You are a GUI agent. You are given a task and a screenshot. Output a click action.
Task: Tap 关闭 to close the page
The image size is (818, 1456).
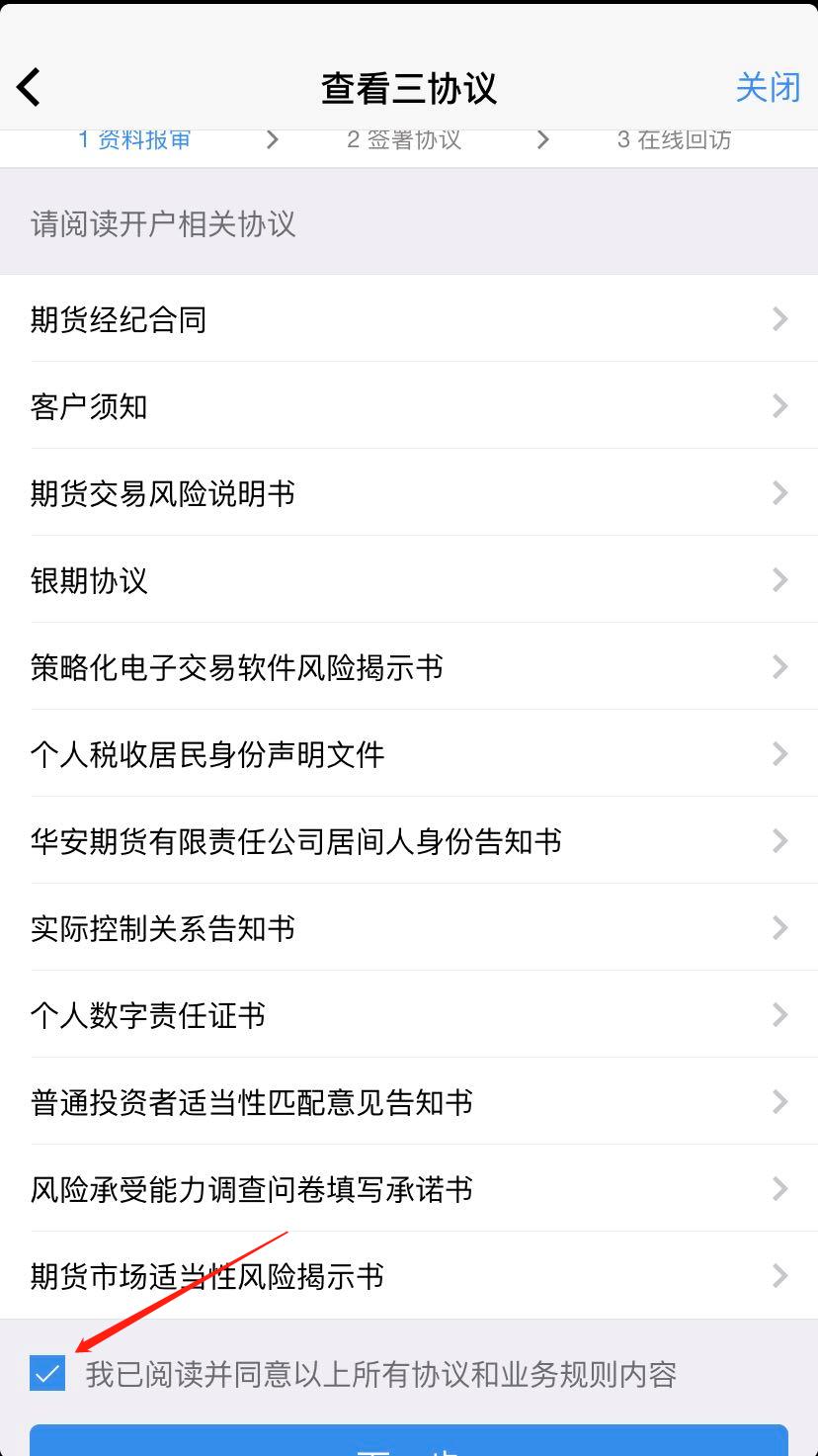coord(767,88)
